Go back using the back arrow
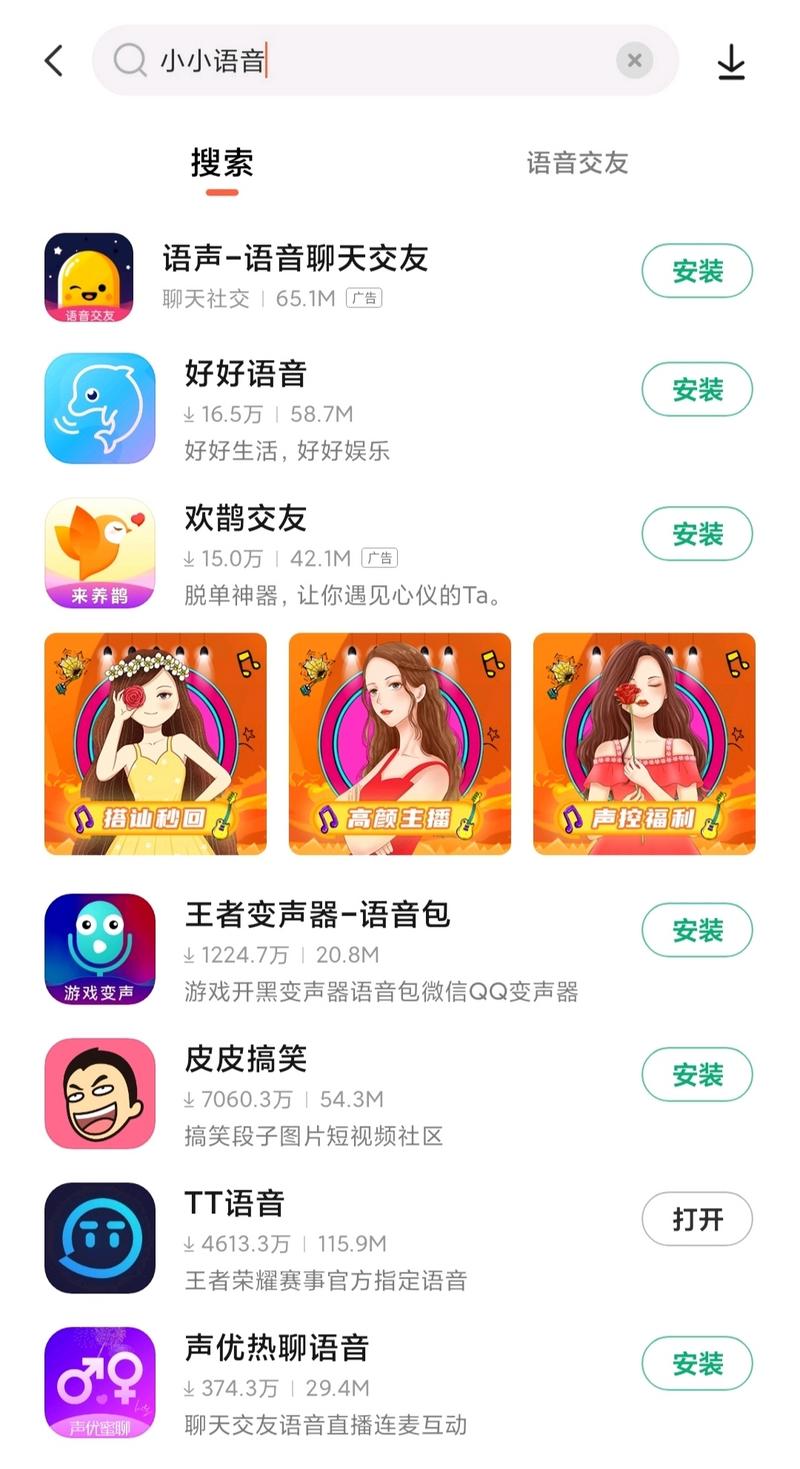Viewport: 800px width, 1469px height. (54, 61)
